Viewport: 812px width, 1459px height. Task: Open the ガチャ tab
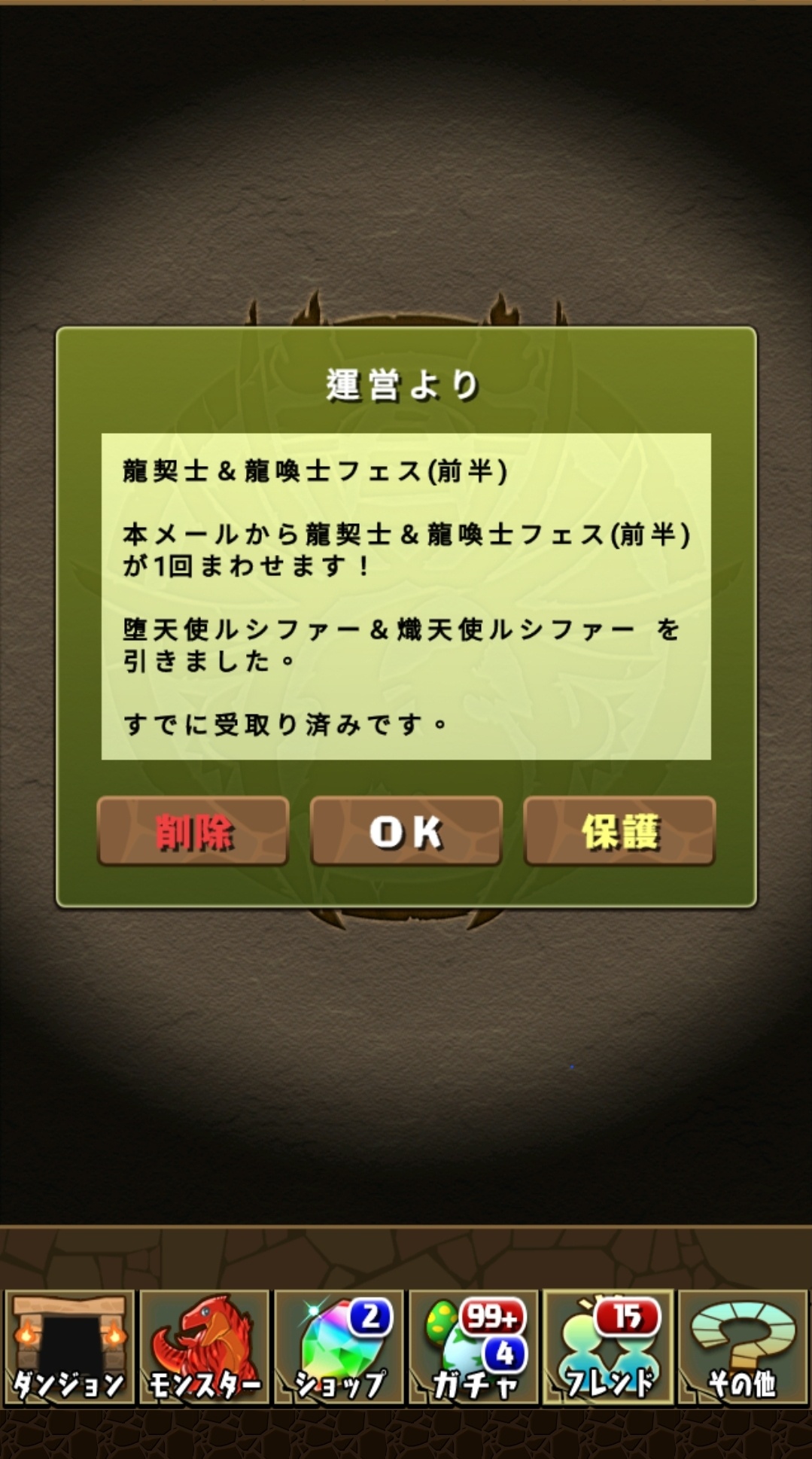pos(473,1348)
